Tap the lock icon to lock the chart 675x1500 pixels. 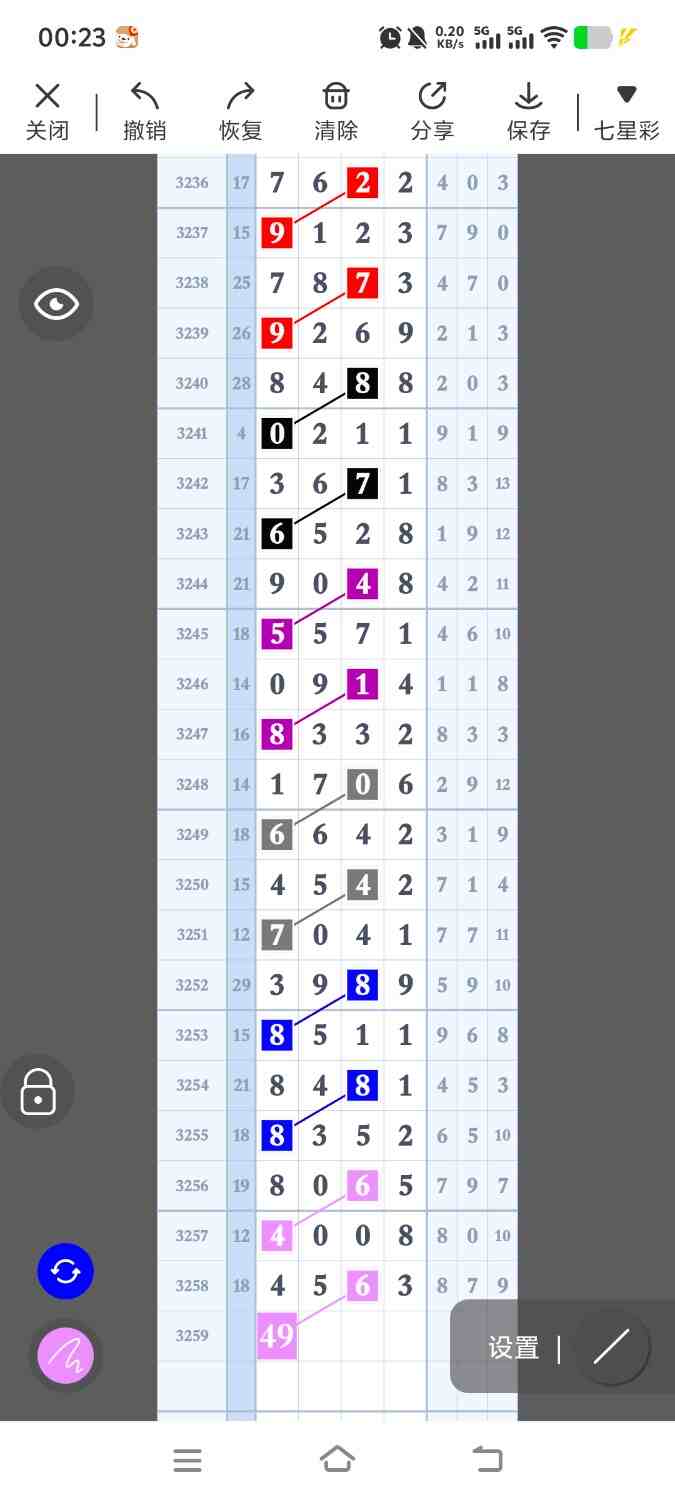coord(38,1092)
